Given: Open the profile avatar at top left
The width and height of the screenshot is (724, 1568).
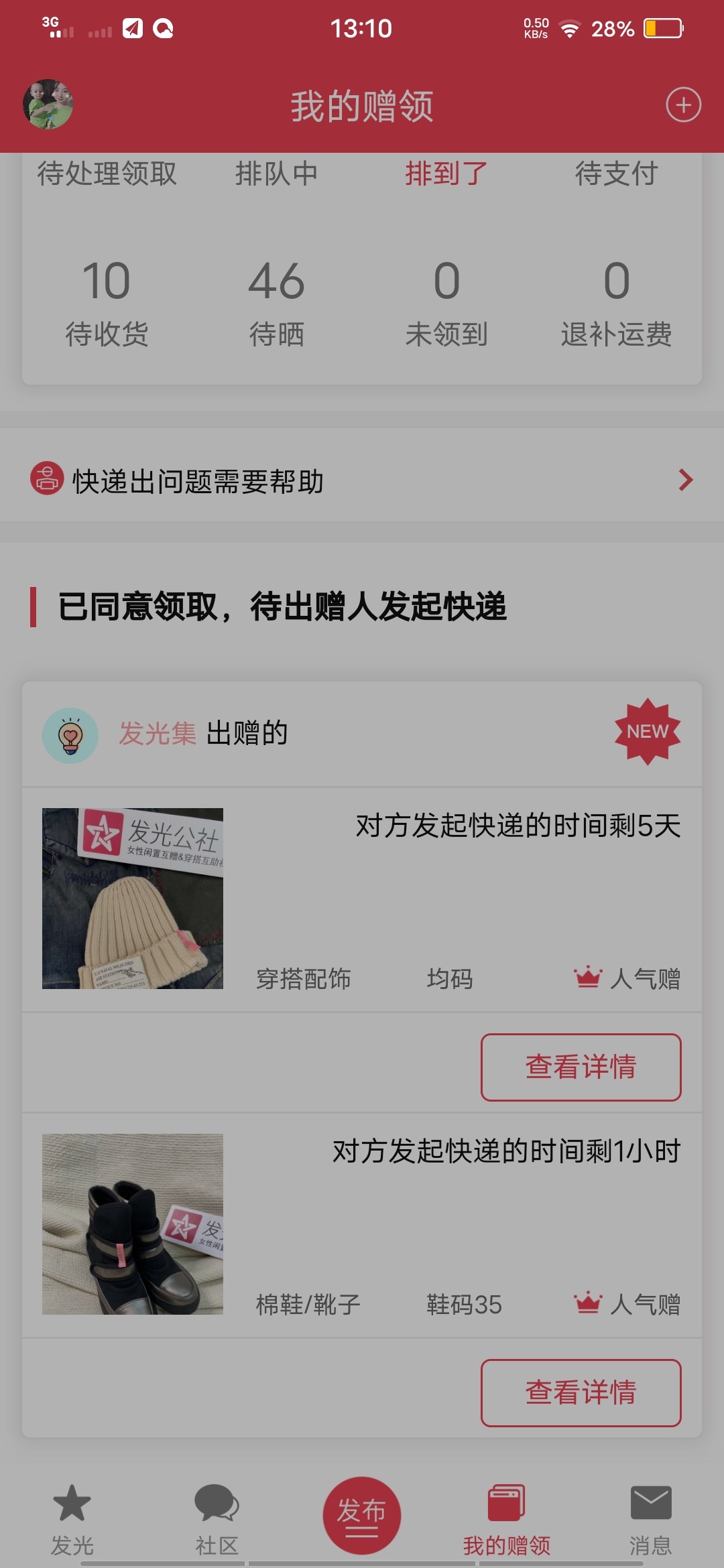Looking at the screenshot, I should pos(48,105).
